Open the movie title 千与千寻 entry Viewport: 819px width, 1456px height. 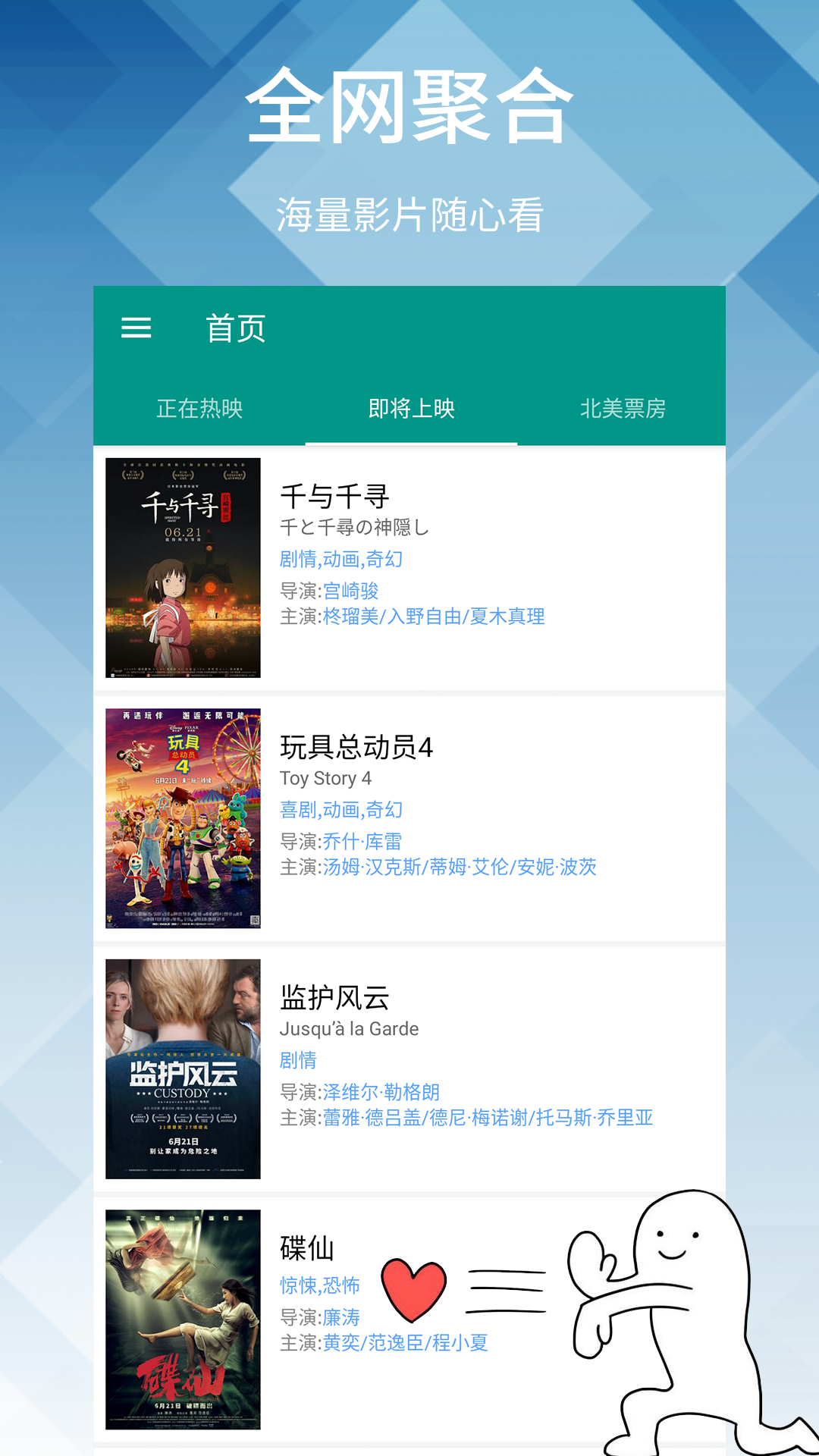click(x=335, y=497)
